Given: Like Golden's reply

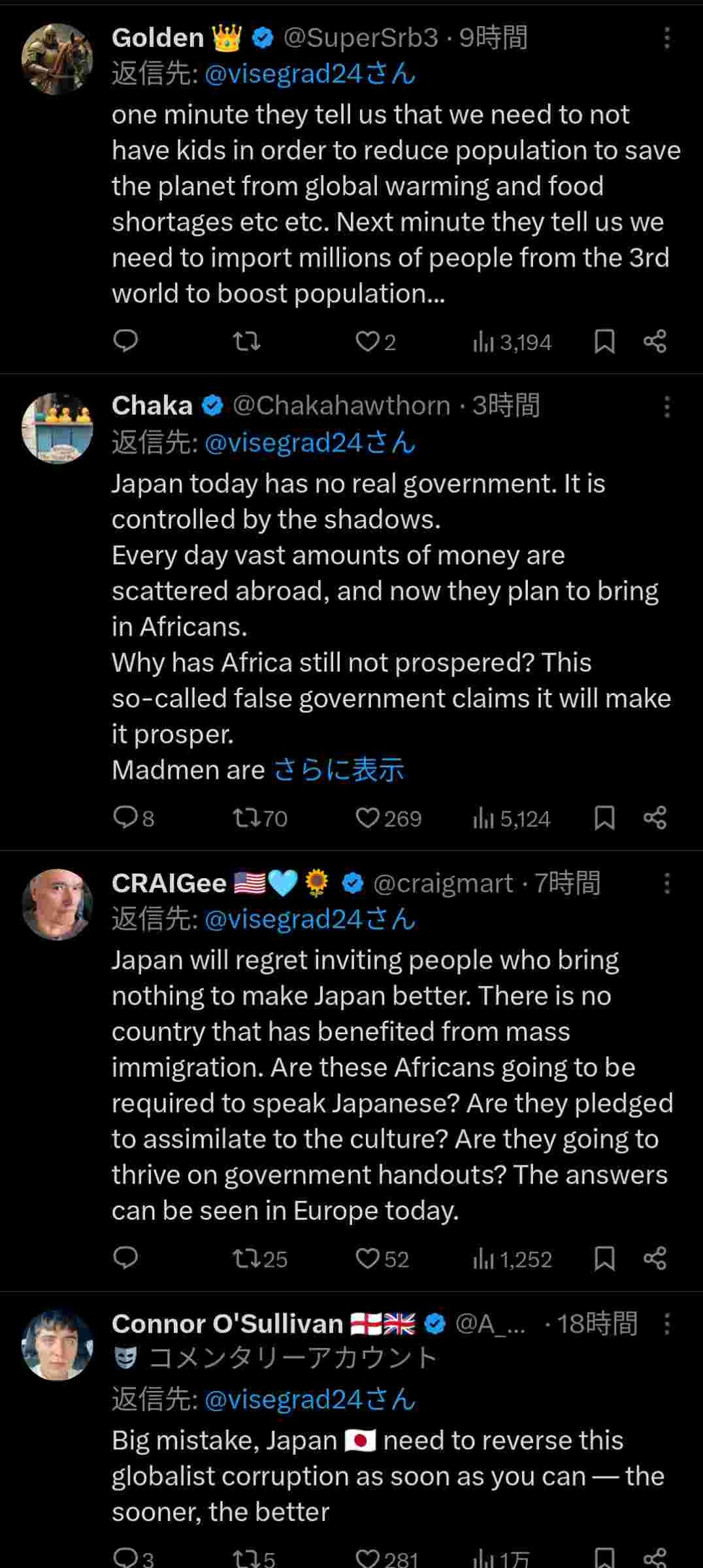Looking at the screenshot, I should click(x=368, y=342).
